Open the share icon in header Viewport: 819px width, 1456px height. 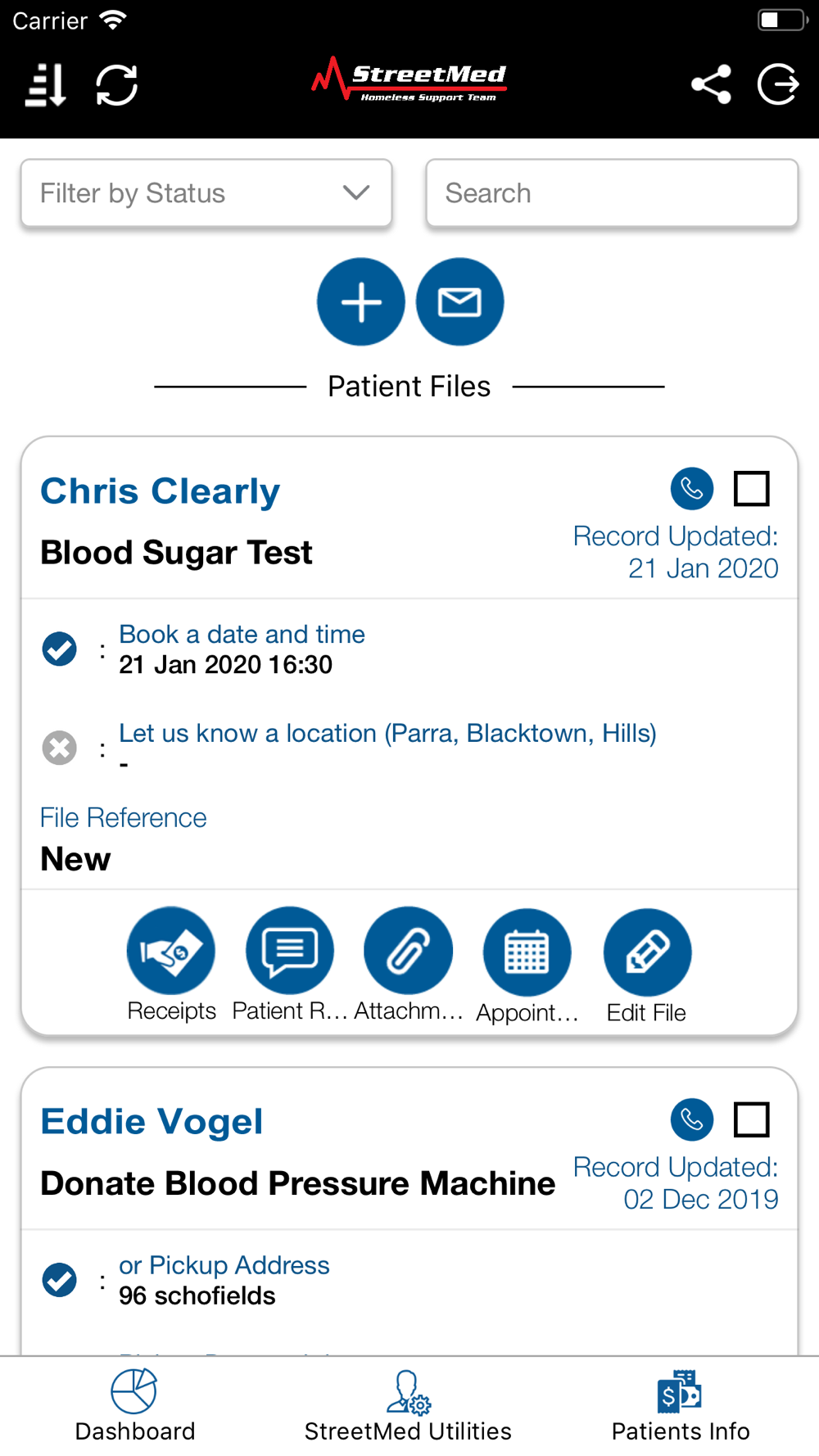pyautogui.click(x=711, y=84)
